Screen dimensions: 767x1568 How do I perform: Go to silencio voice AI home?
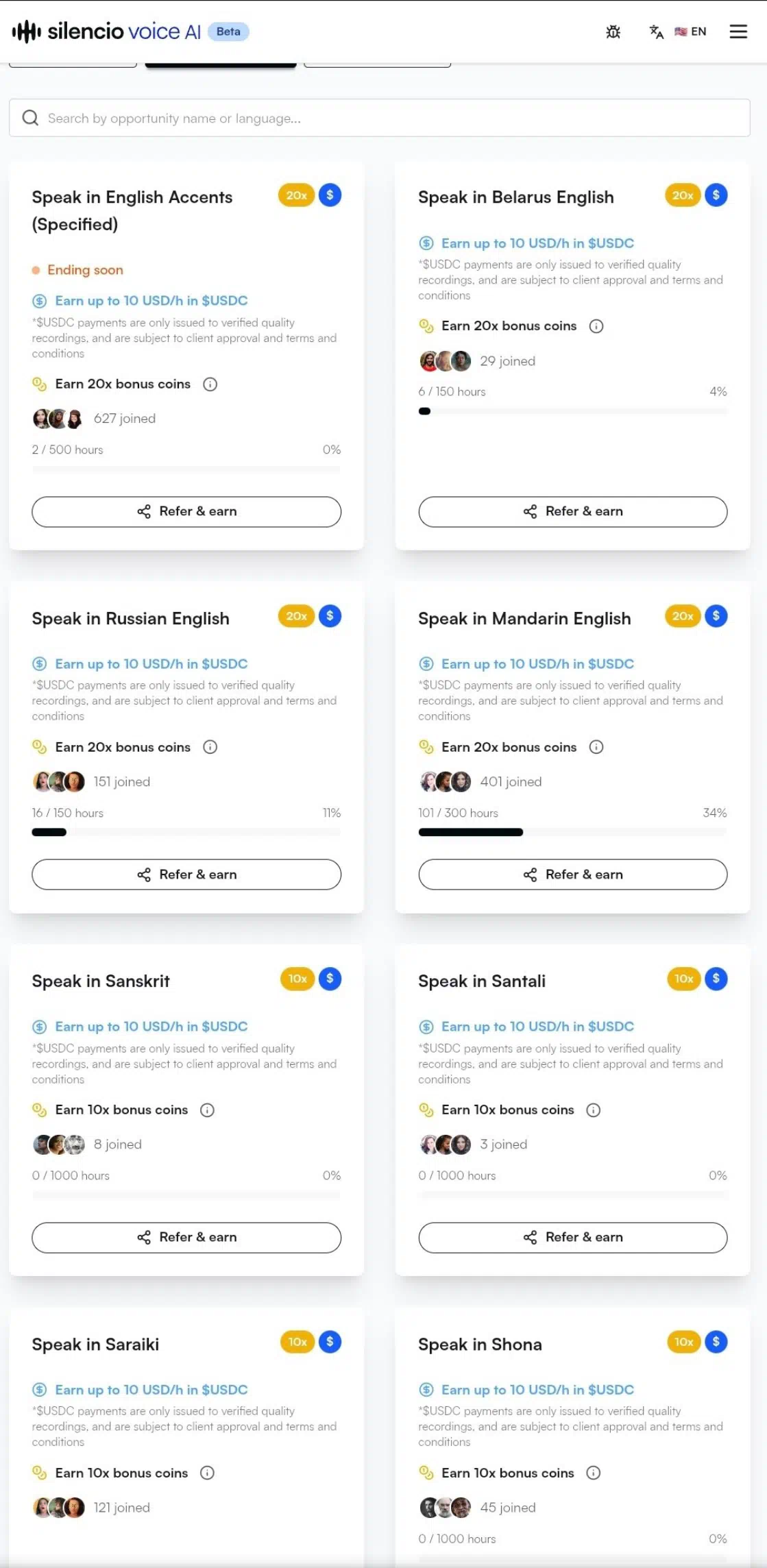(107, 32)
